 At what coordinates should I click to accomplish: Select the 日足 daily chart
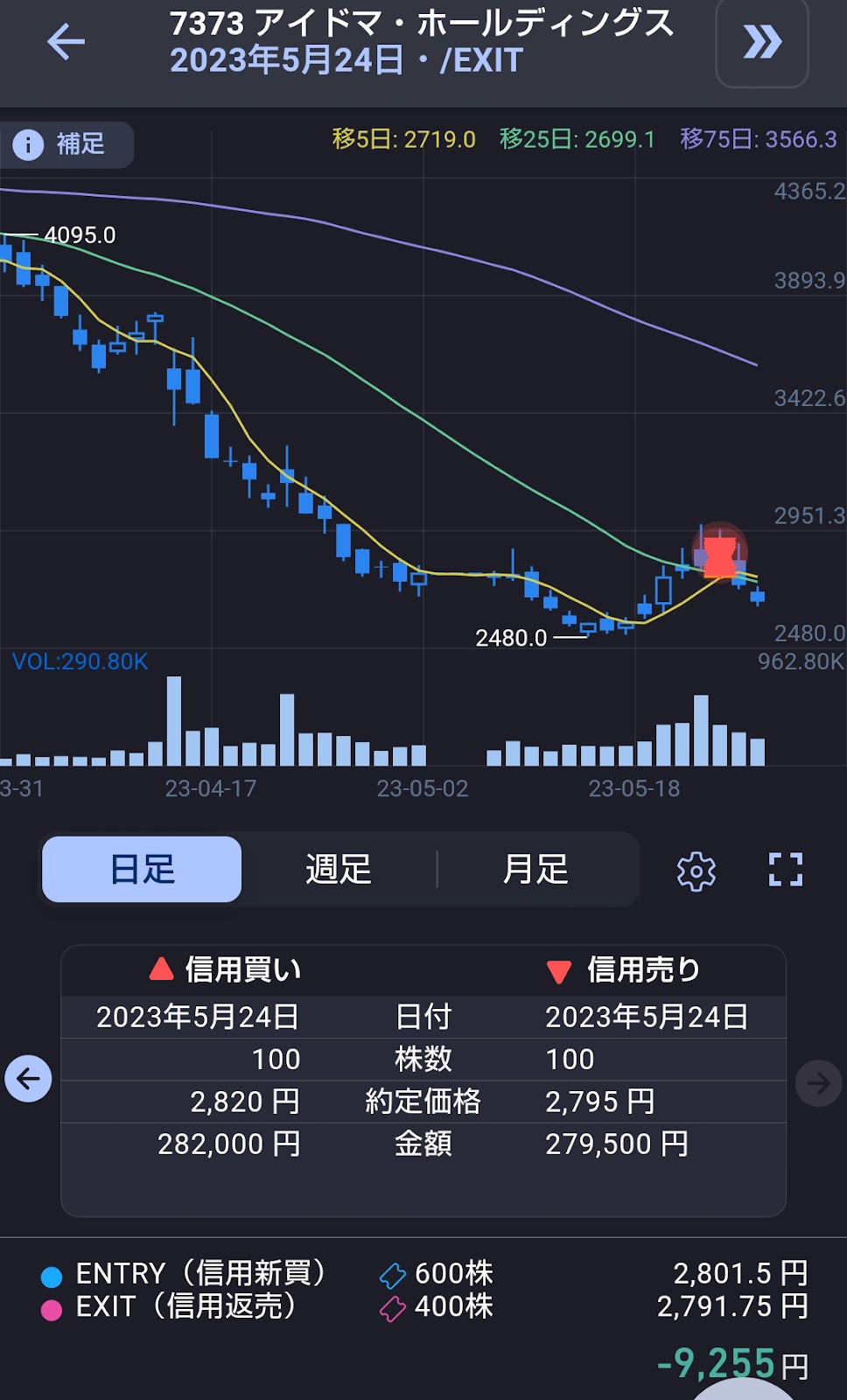142,870
